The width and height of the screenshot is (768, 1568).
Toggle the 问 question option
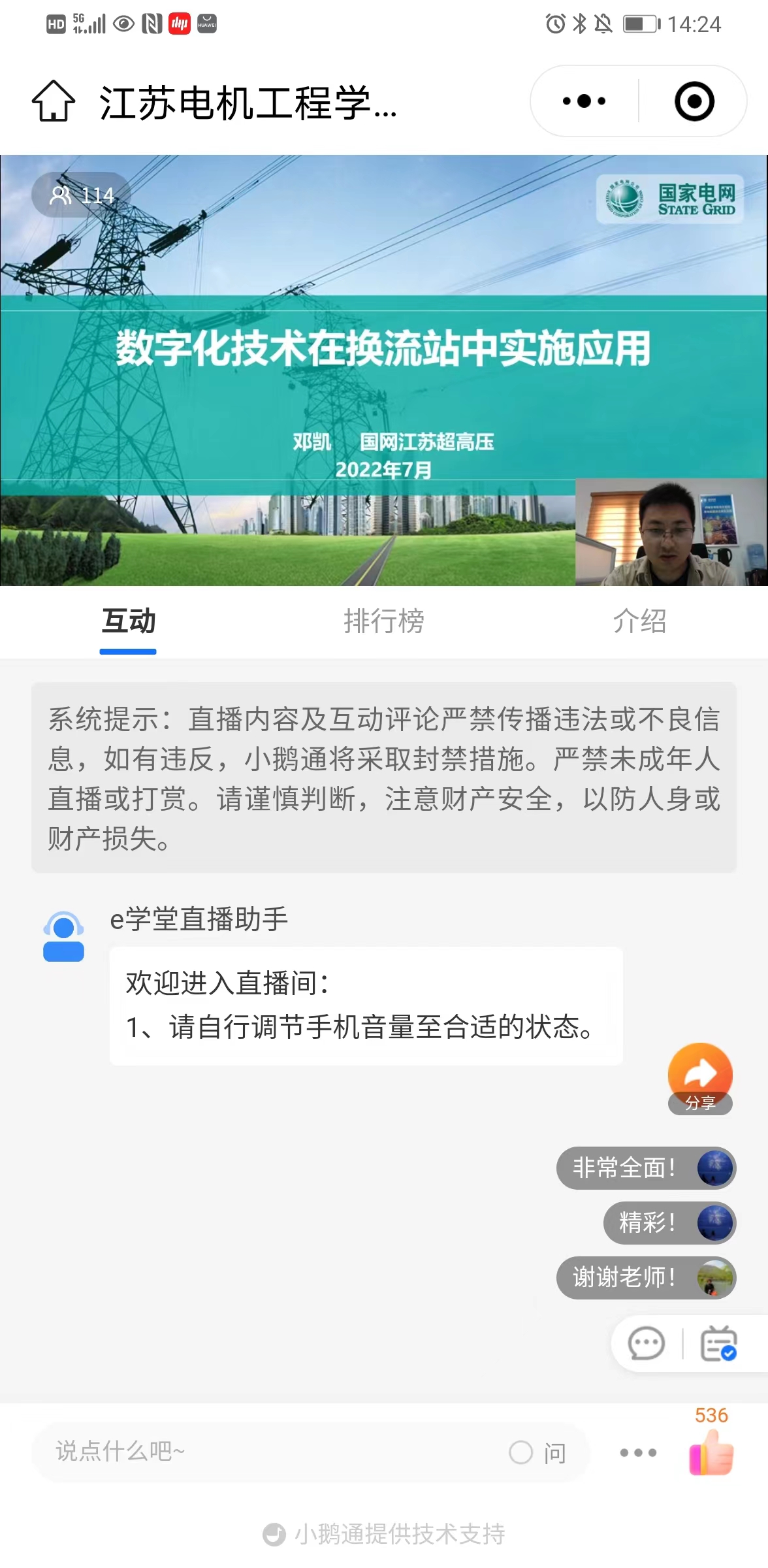537,1452
